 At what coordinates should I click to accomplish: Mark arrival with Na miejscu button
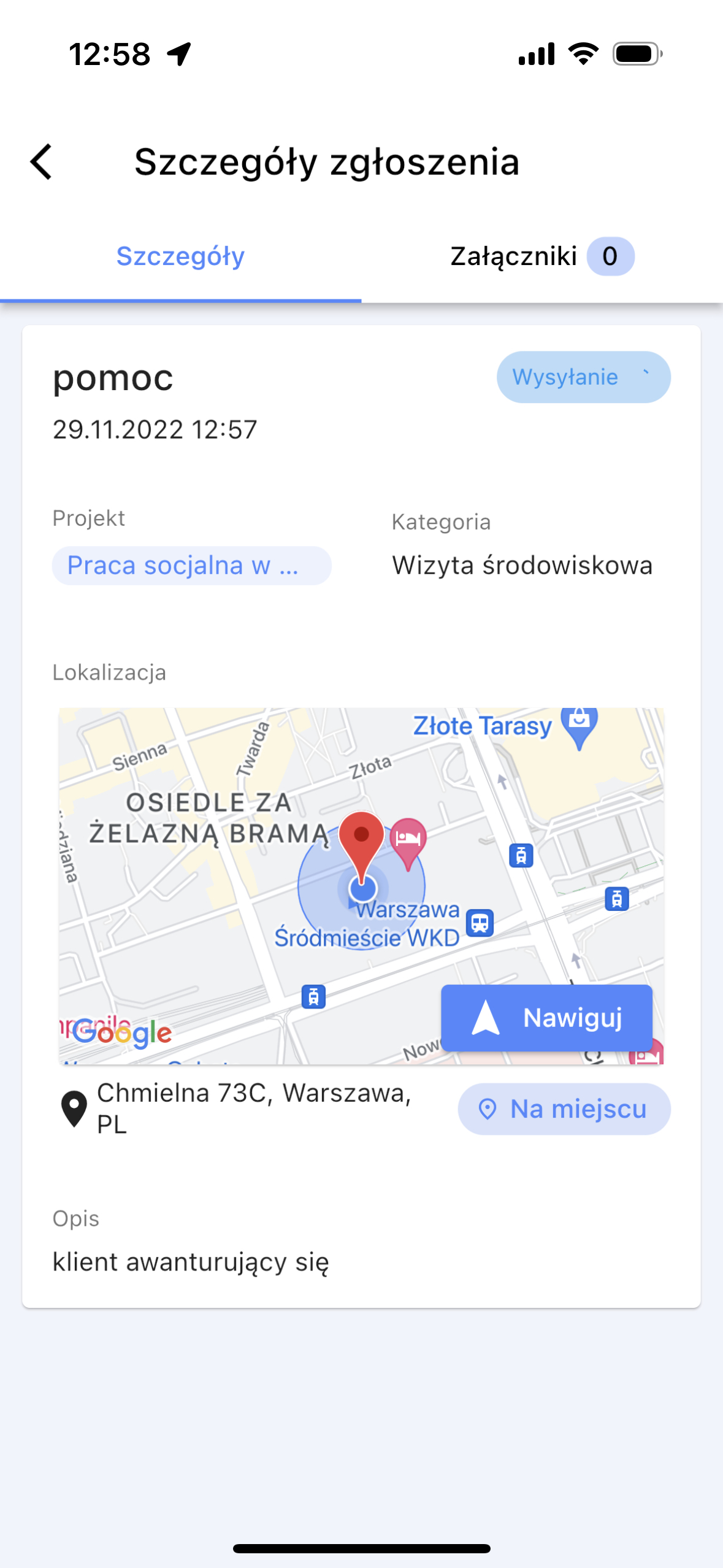coord(564,1109)
